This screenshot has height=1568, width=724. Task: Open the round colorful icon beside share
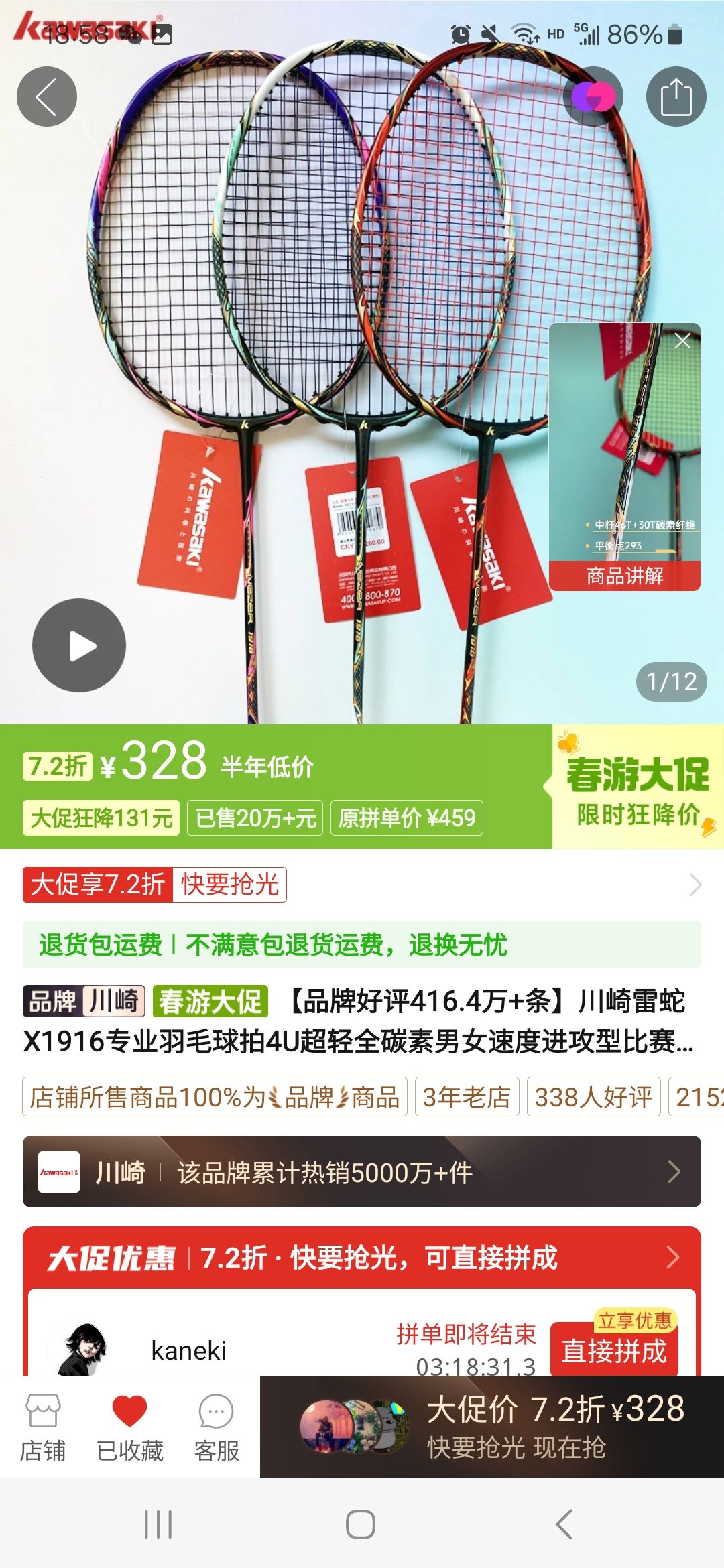(x=593, y=97)
